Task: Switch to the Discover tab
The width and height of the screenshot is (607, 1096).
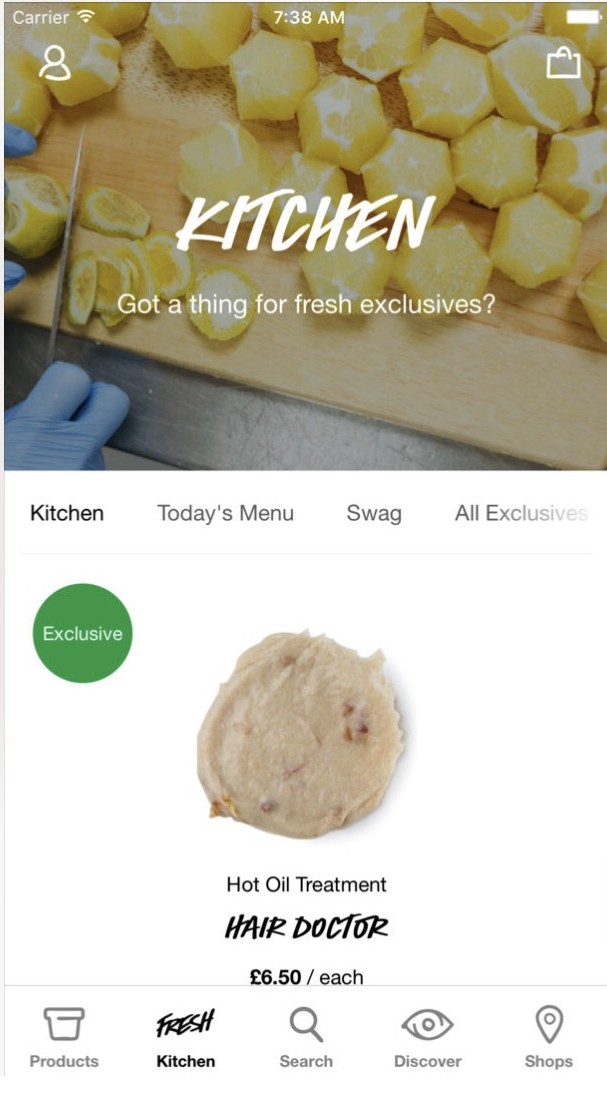Action: tap(427, 1037)
